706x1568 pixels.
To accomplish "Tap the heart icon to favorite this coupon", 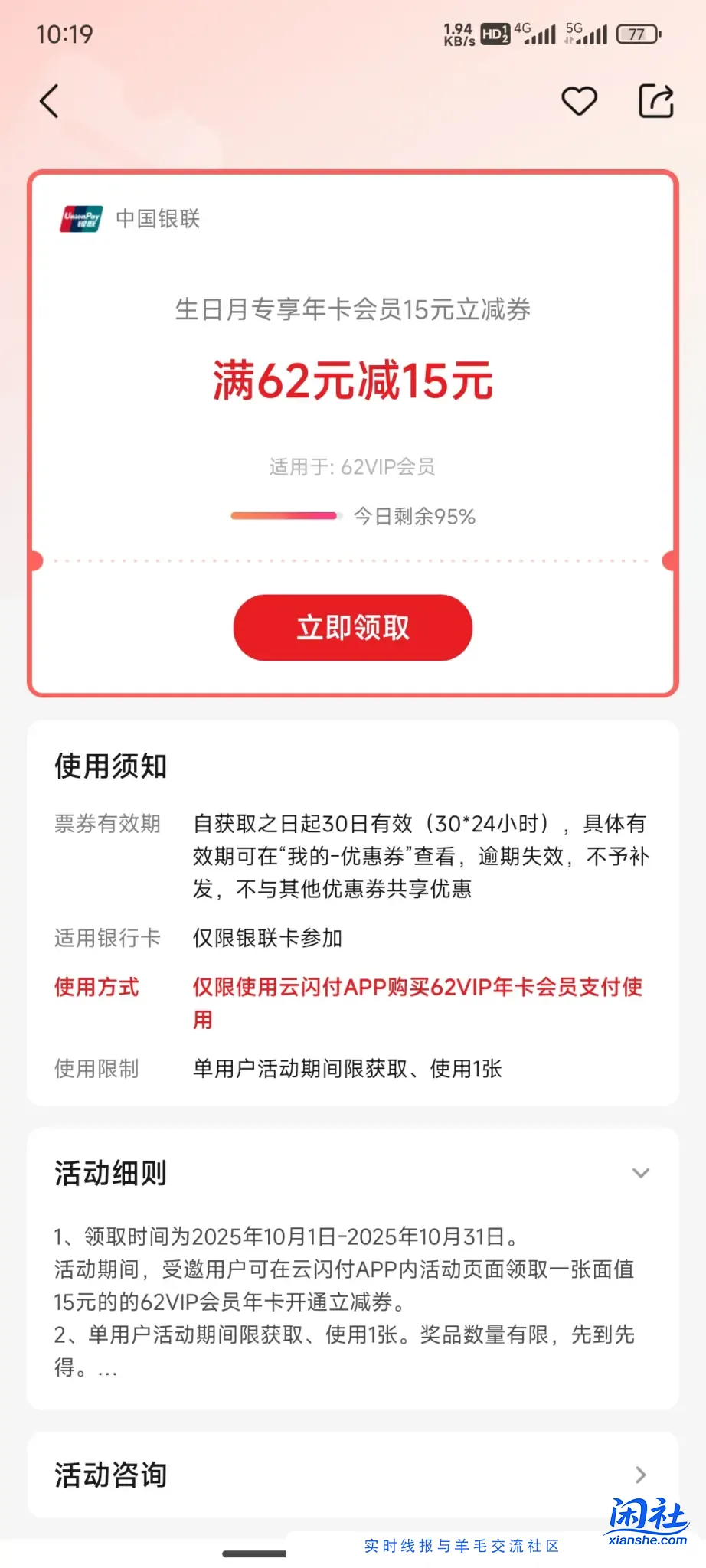I will point(580,100).
